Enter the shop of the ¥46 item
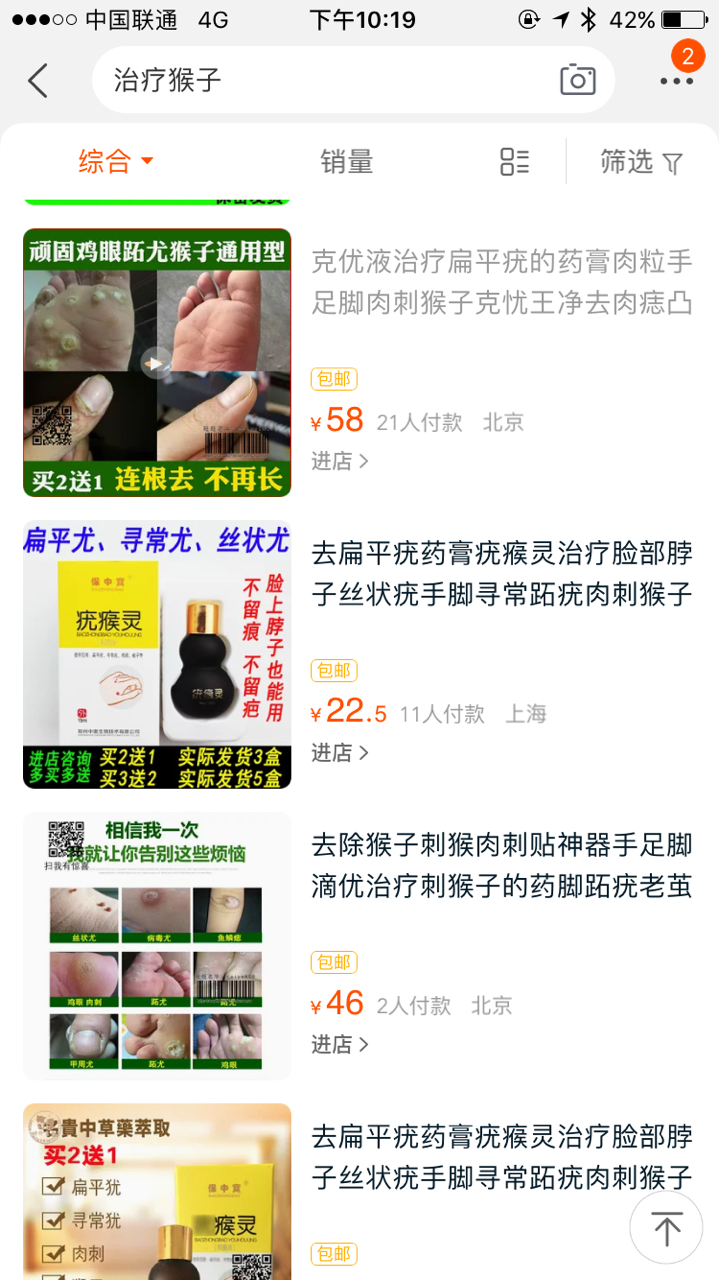Image resolution: width=719 pixels, height=1280 pixels. click(340, 1044)
